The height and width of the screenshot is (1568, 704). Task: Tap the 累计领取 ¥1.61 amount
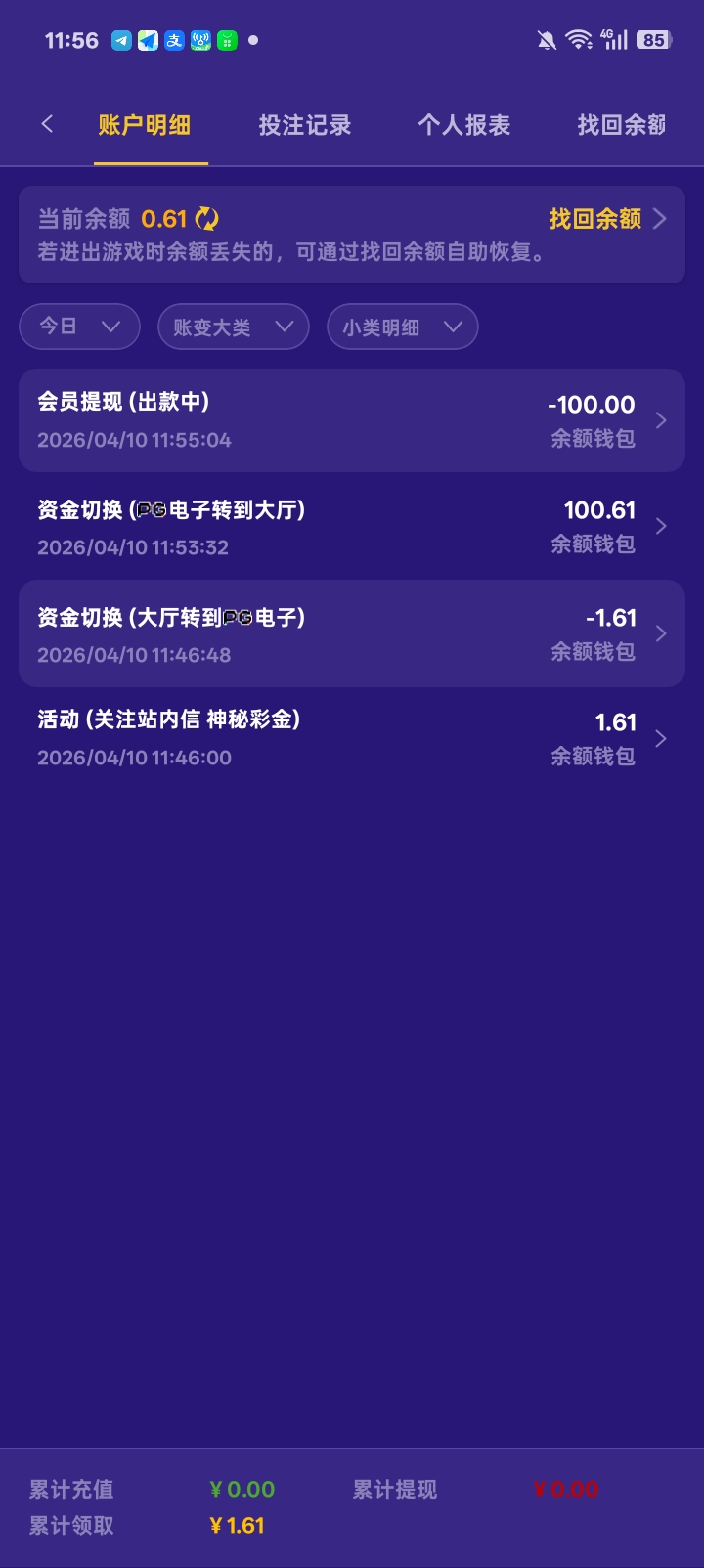239,1526
